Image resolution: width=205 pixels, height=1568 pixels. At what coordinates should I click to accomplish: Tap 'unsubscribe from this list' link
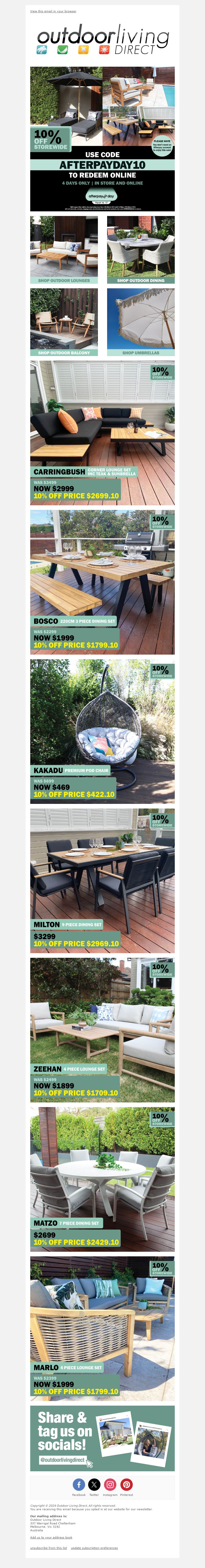[x=49, y=1548]
